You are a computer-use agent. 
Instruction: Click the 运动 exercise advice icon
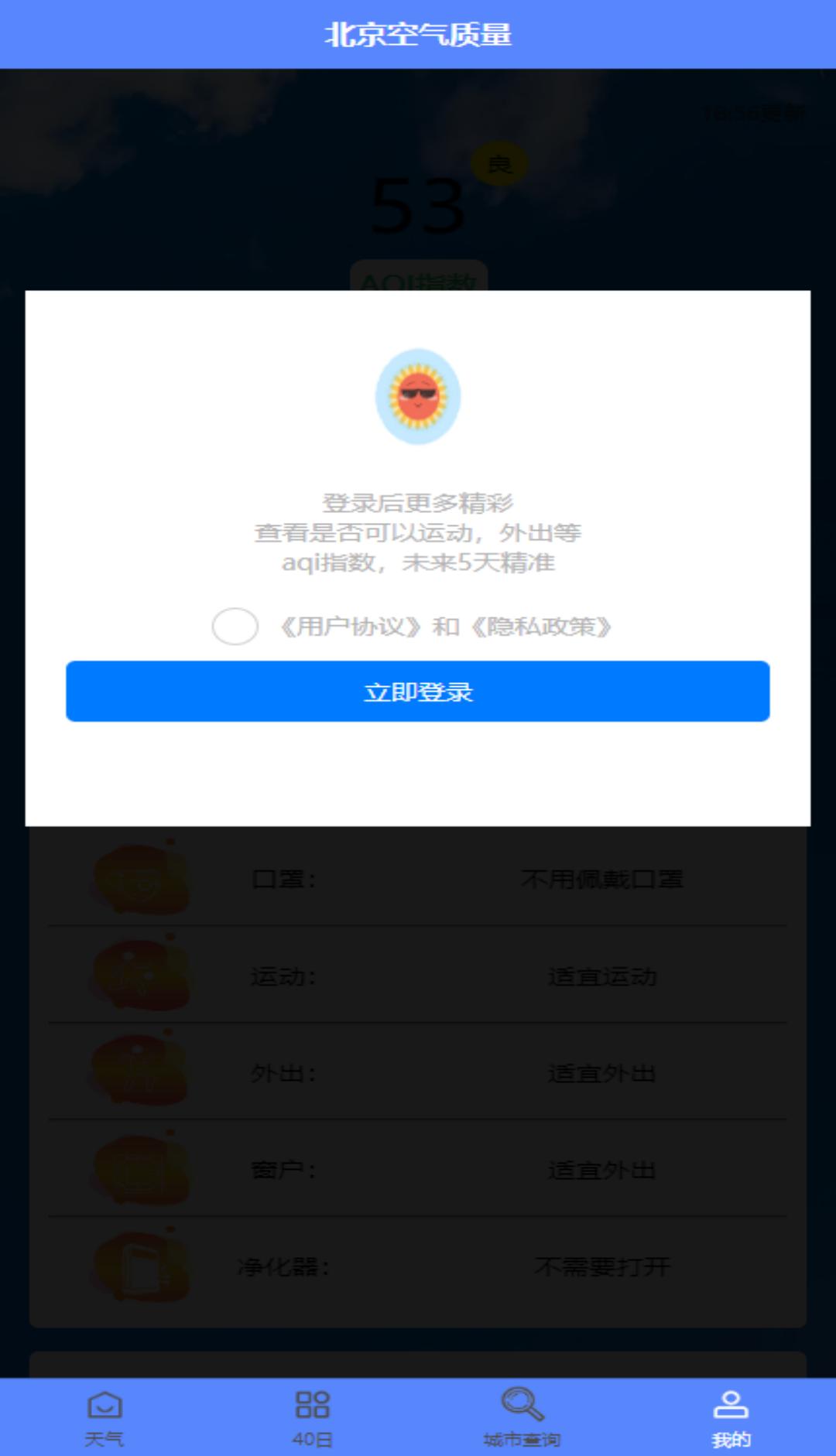tap(139, 974)
